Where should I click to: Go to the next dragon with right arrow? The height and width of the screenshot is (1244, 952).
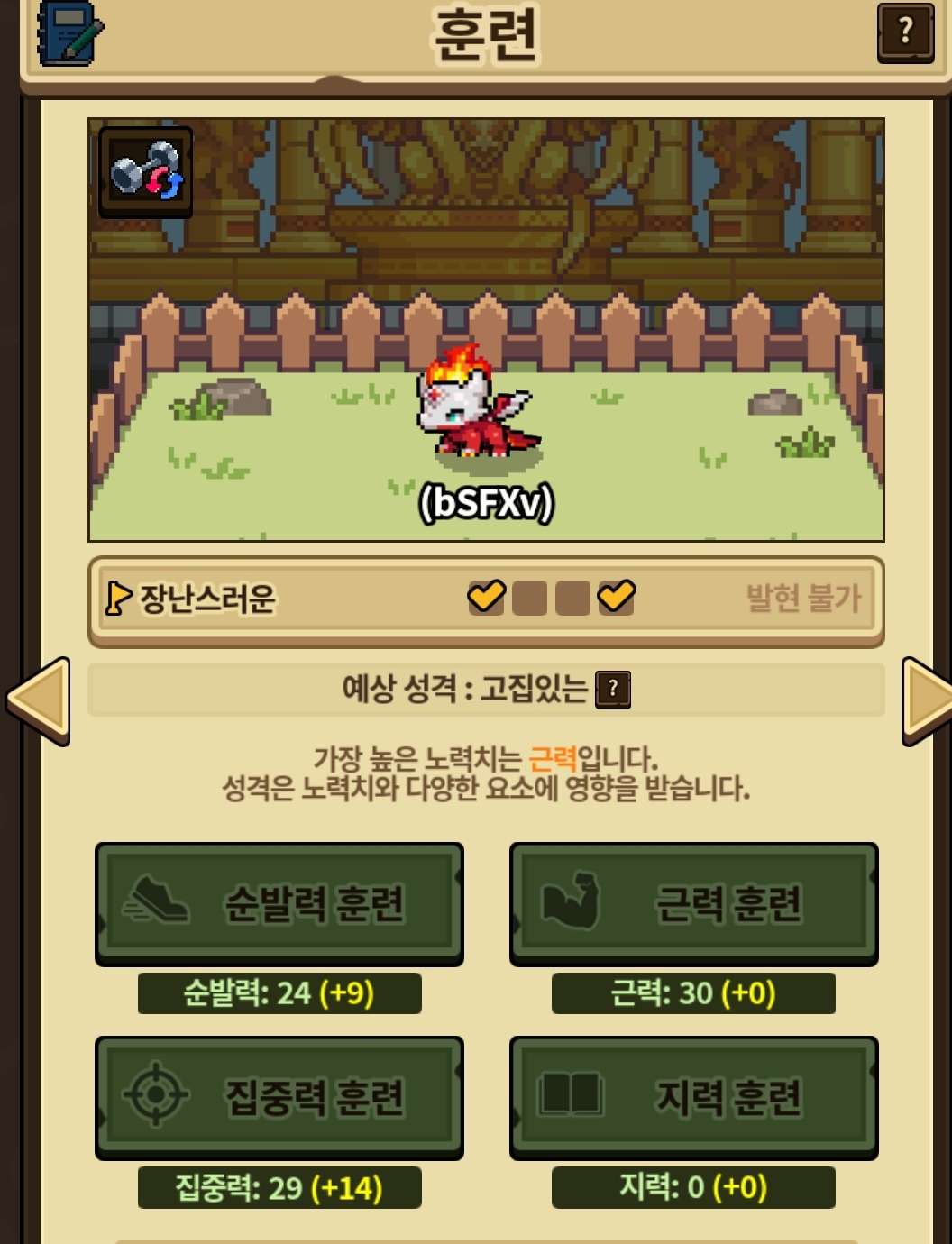[x=927, y=701]
